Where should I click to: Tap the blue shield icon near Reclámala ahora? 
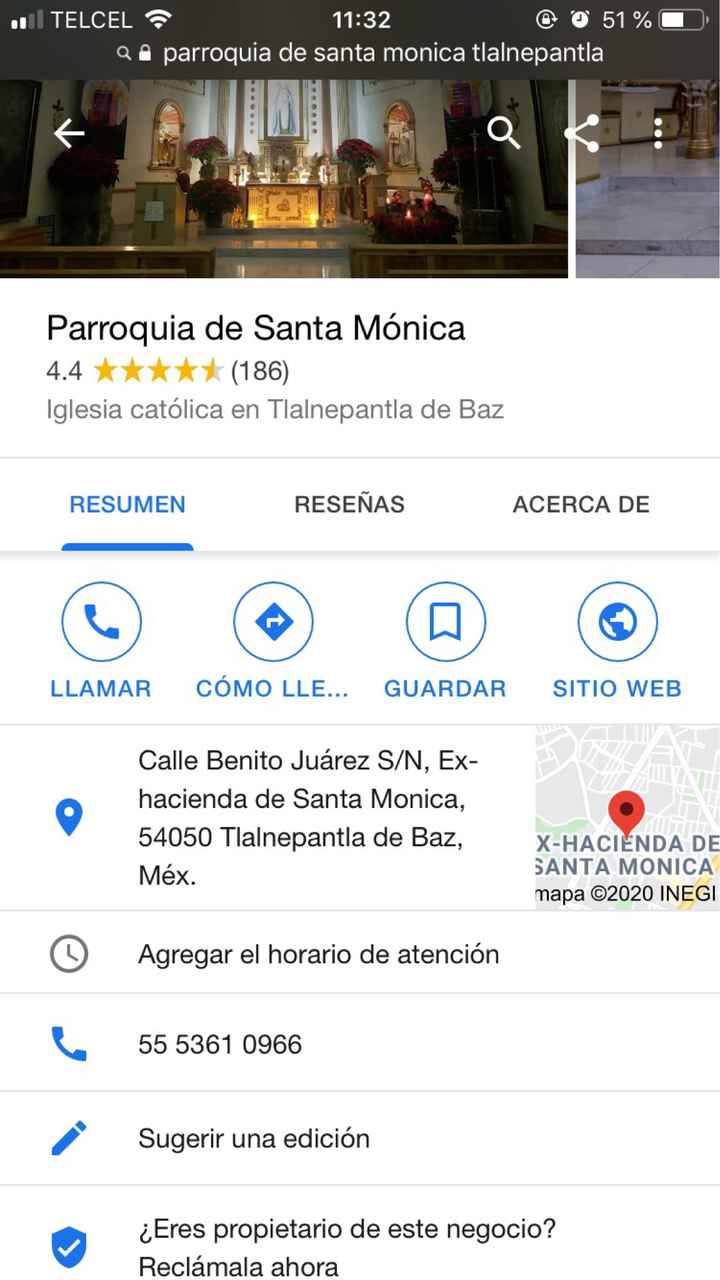(x=69, y=1245)
